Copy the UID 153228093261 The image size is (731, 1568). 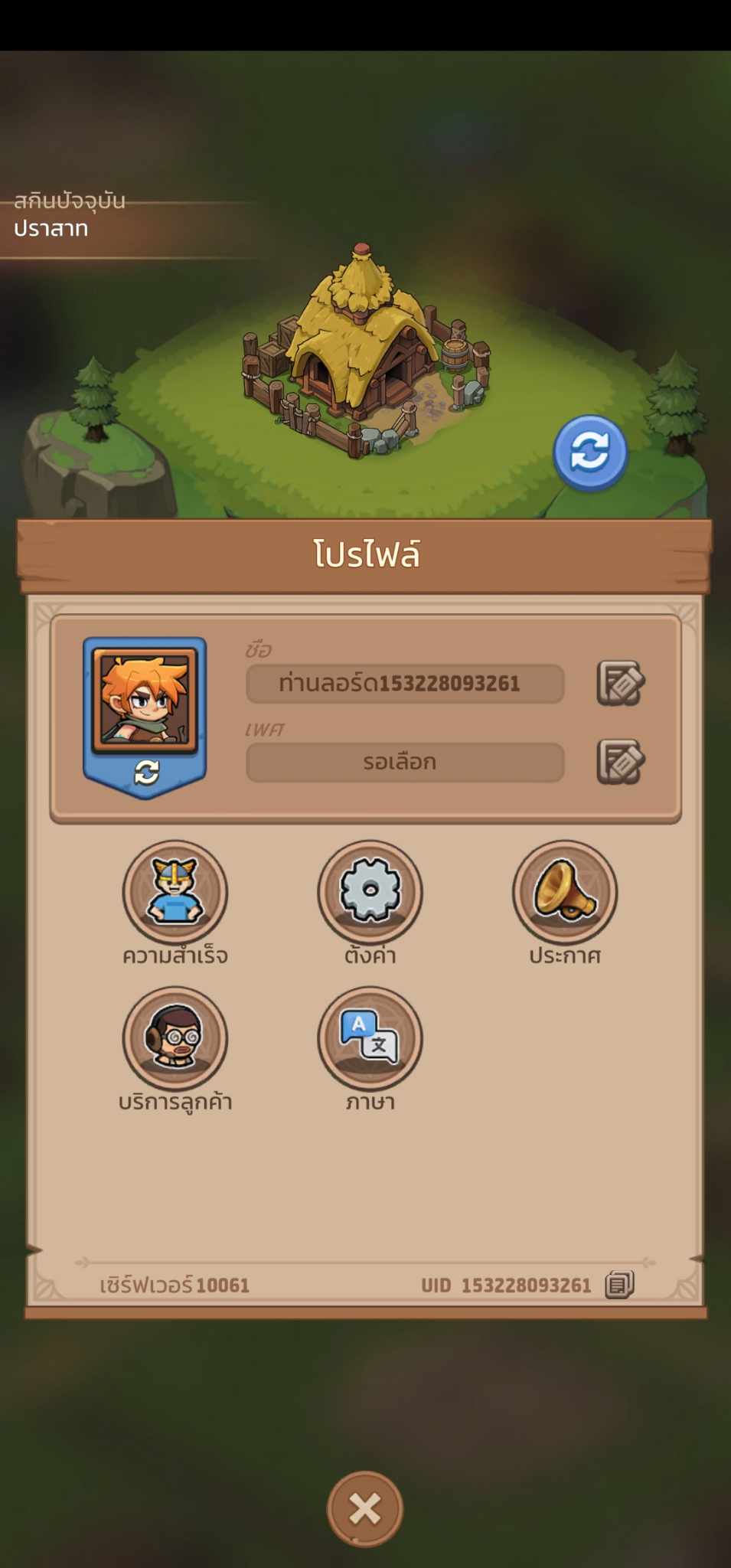click(x=619, y=1284)
